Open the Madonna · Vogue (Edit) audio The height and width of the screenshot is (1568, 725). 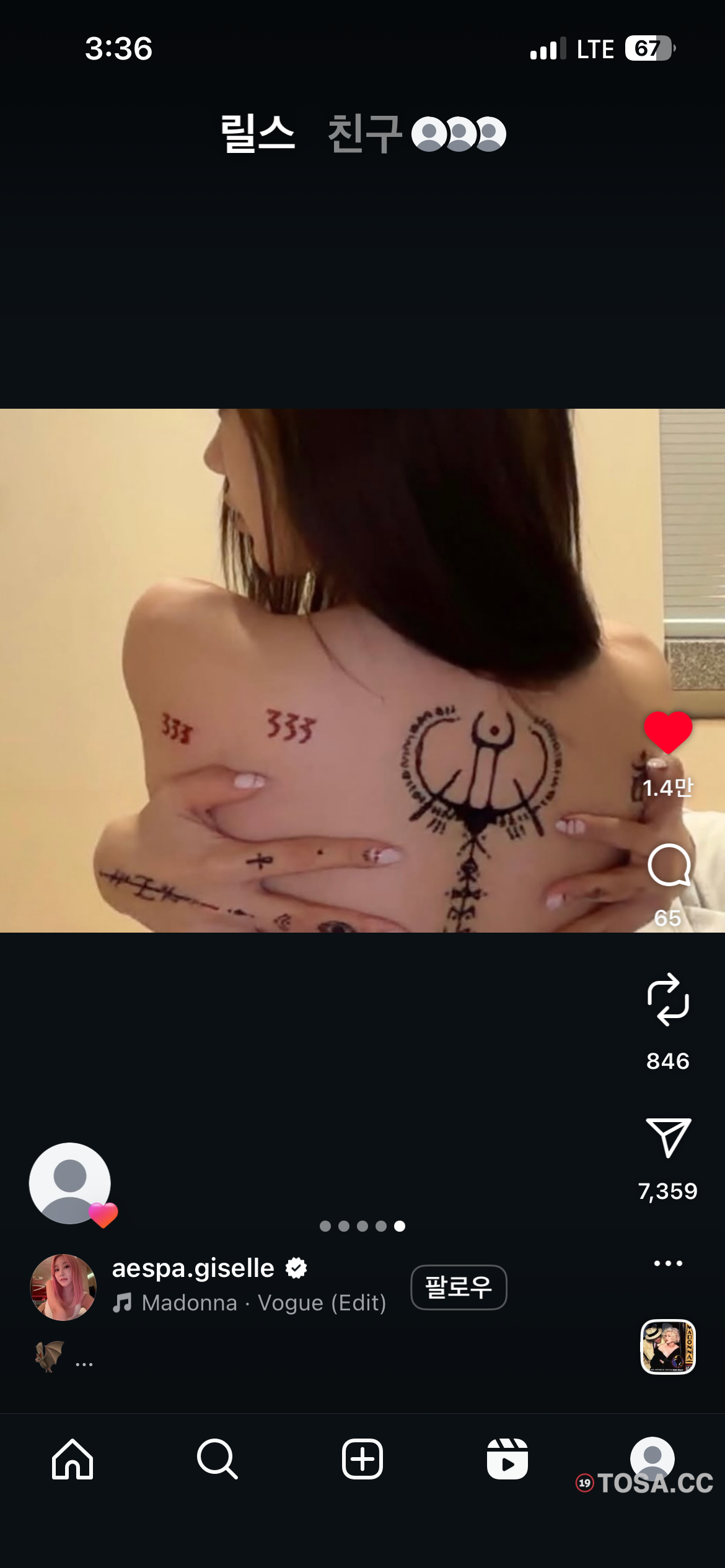pyautogui.click(x=263, y=1303)
